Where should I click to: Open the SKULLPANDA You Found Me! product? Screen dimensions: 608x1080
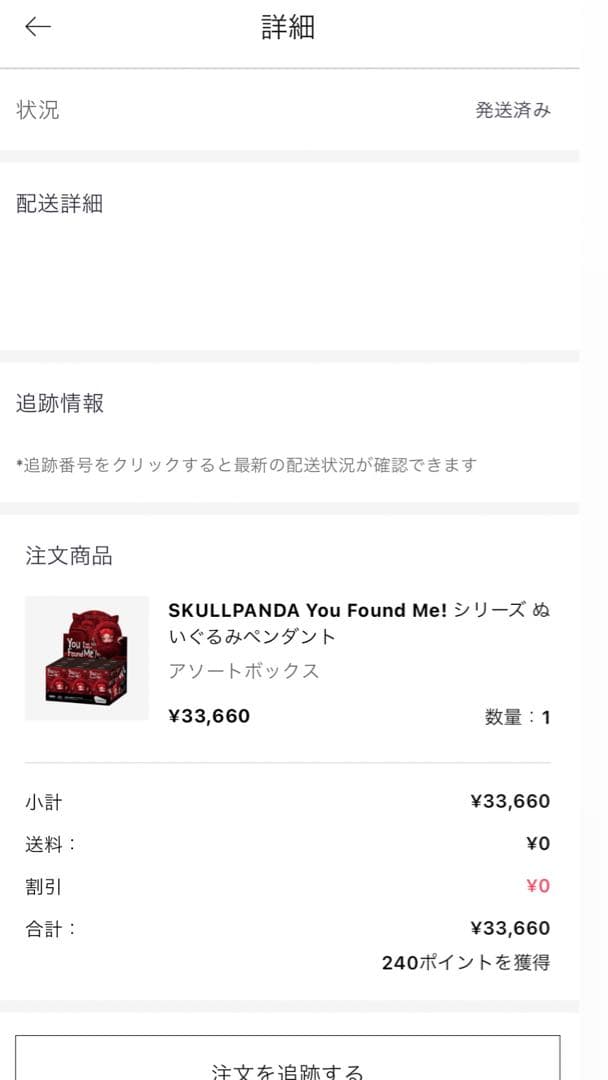point(358,623)
